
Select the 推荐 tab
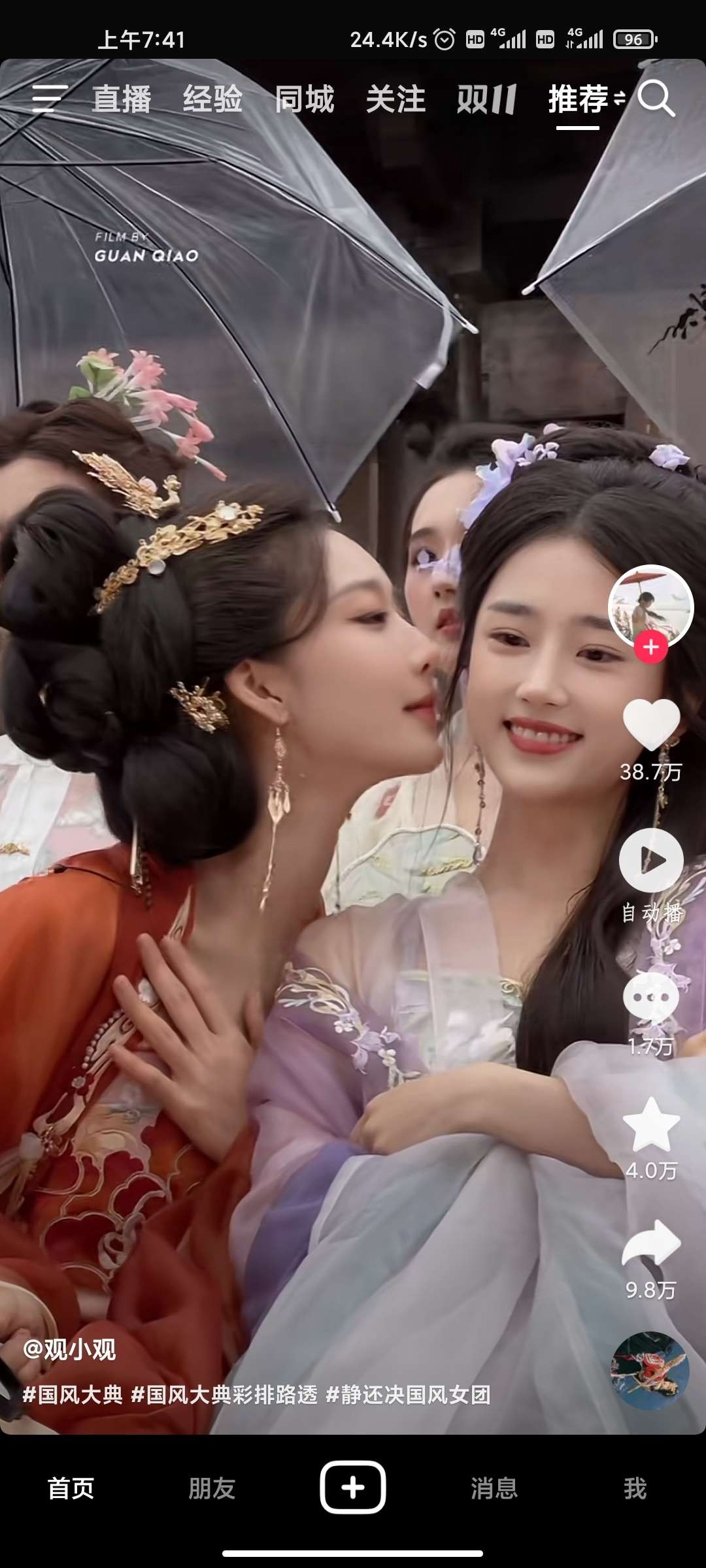tap(579, 99)
